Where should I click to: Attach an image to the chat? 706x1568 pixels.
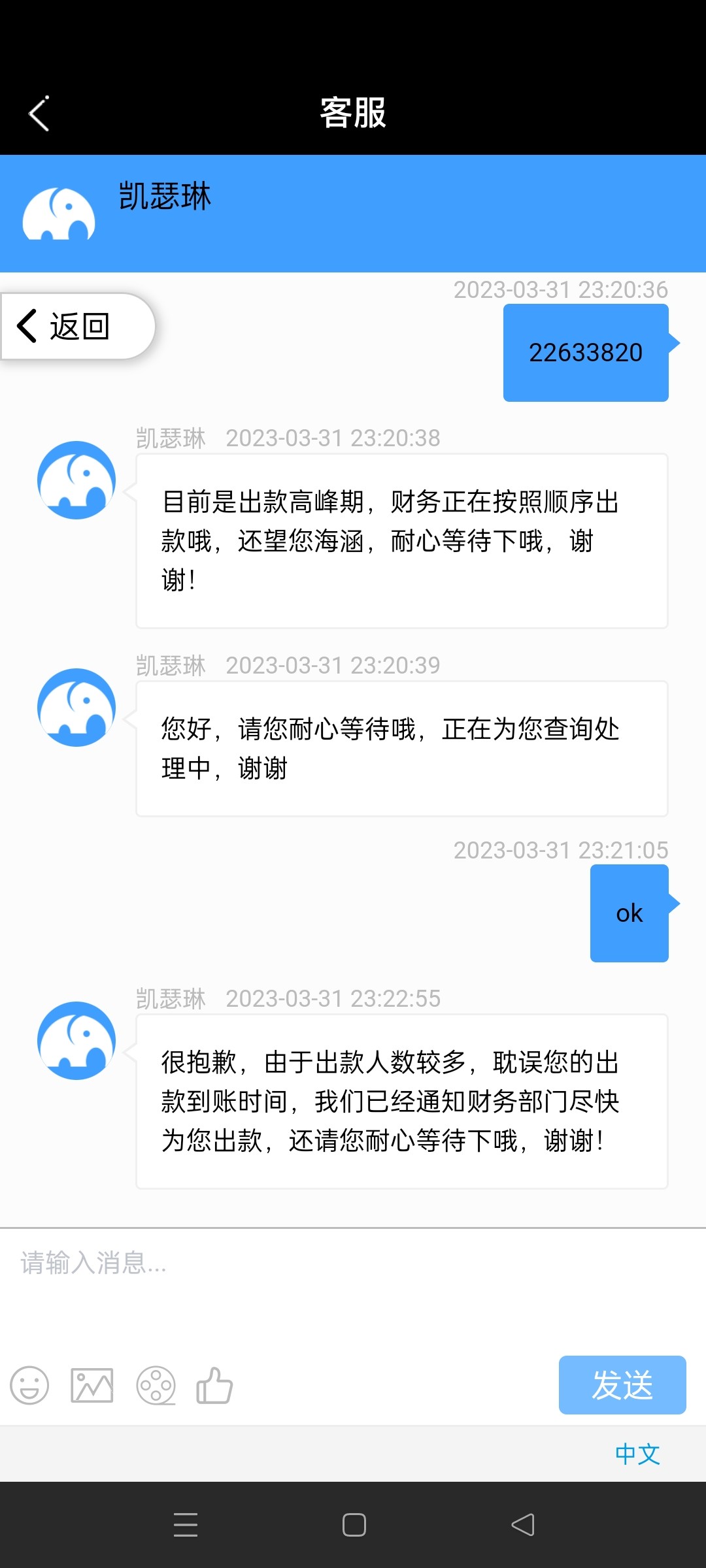pos(92,1385)
